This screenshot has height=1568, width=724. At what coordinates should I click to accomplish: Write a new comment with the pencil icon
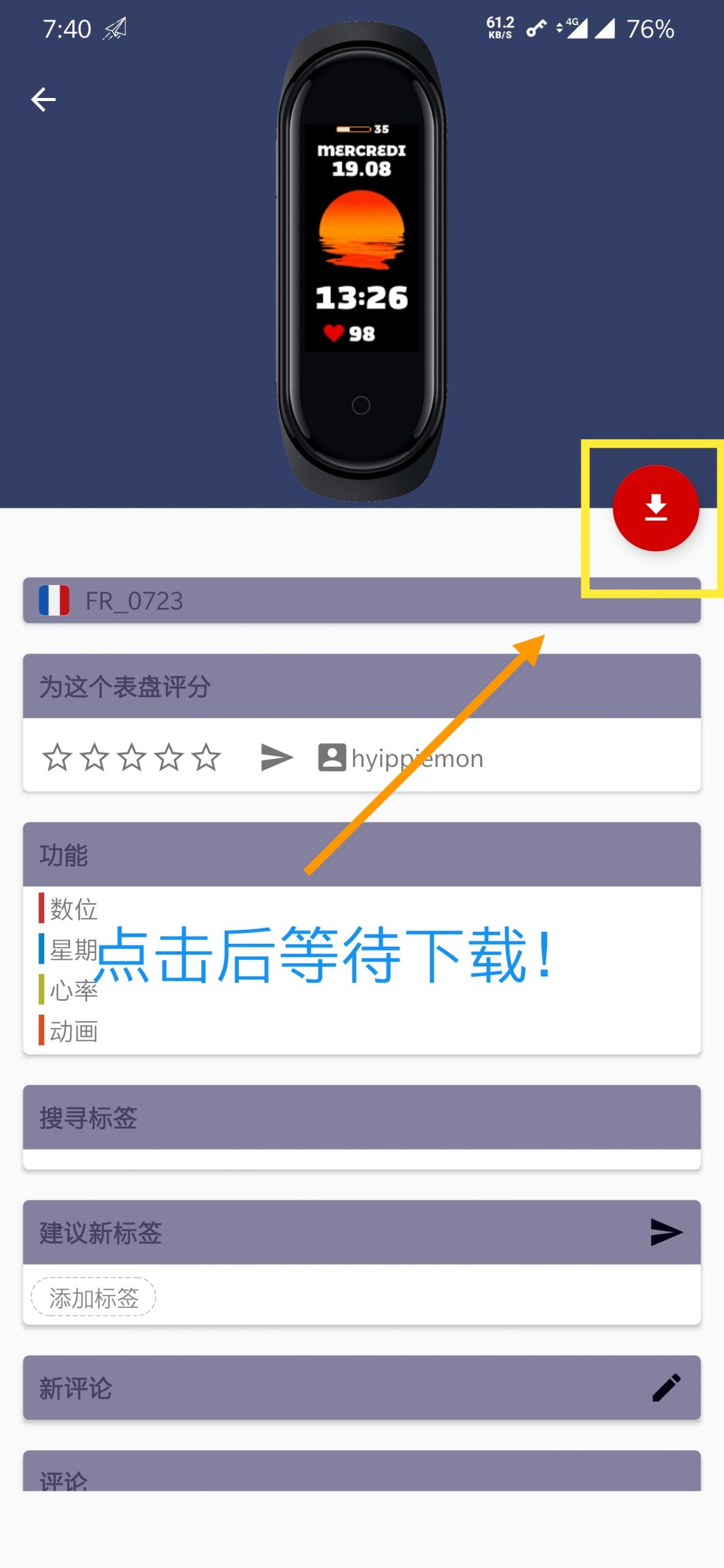pos(666,1387)
